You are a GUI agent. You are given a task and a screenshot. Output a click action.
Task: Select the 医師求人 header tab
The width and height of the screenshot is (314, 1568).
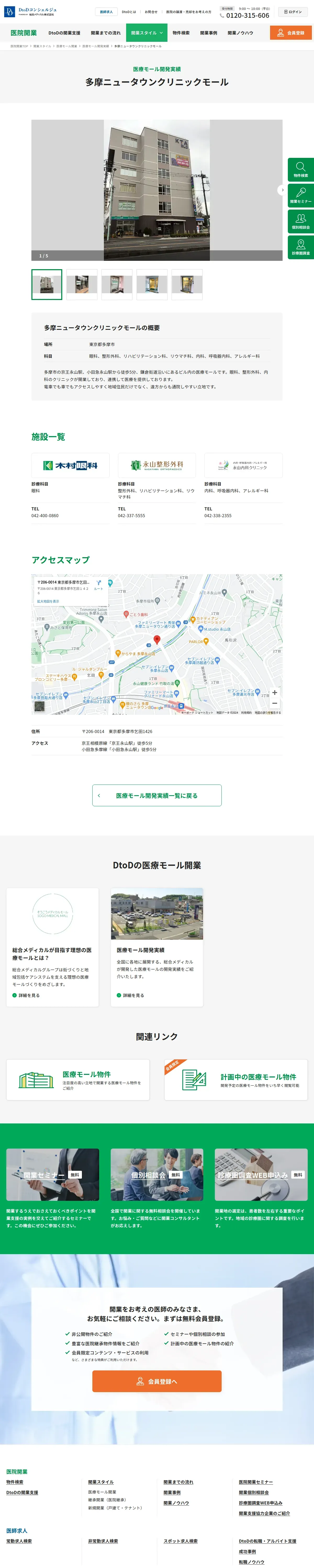coord(106,11)
